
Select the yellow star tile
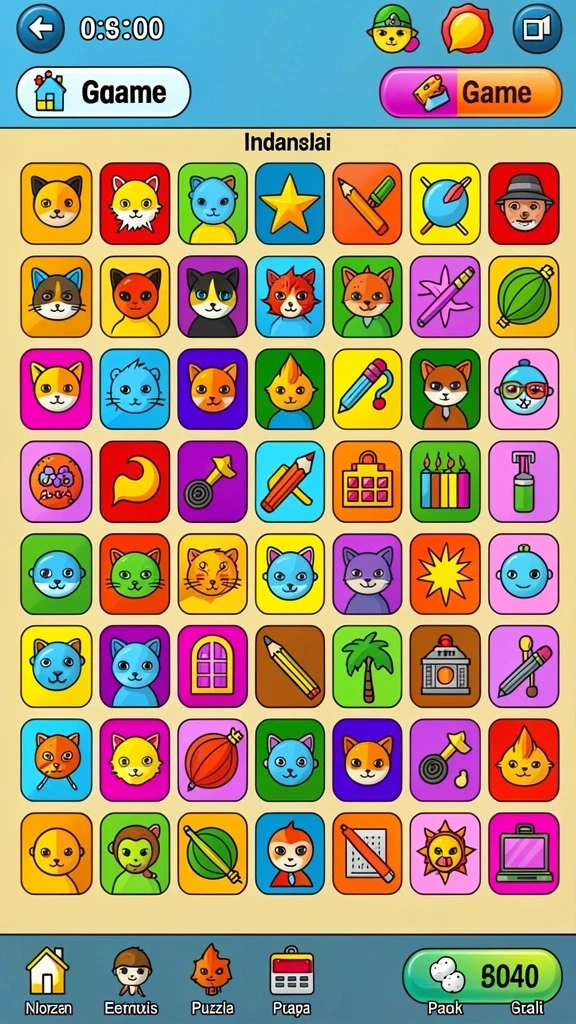click(x=290, y=204)
